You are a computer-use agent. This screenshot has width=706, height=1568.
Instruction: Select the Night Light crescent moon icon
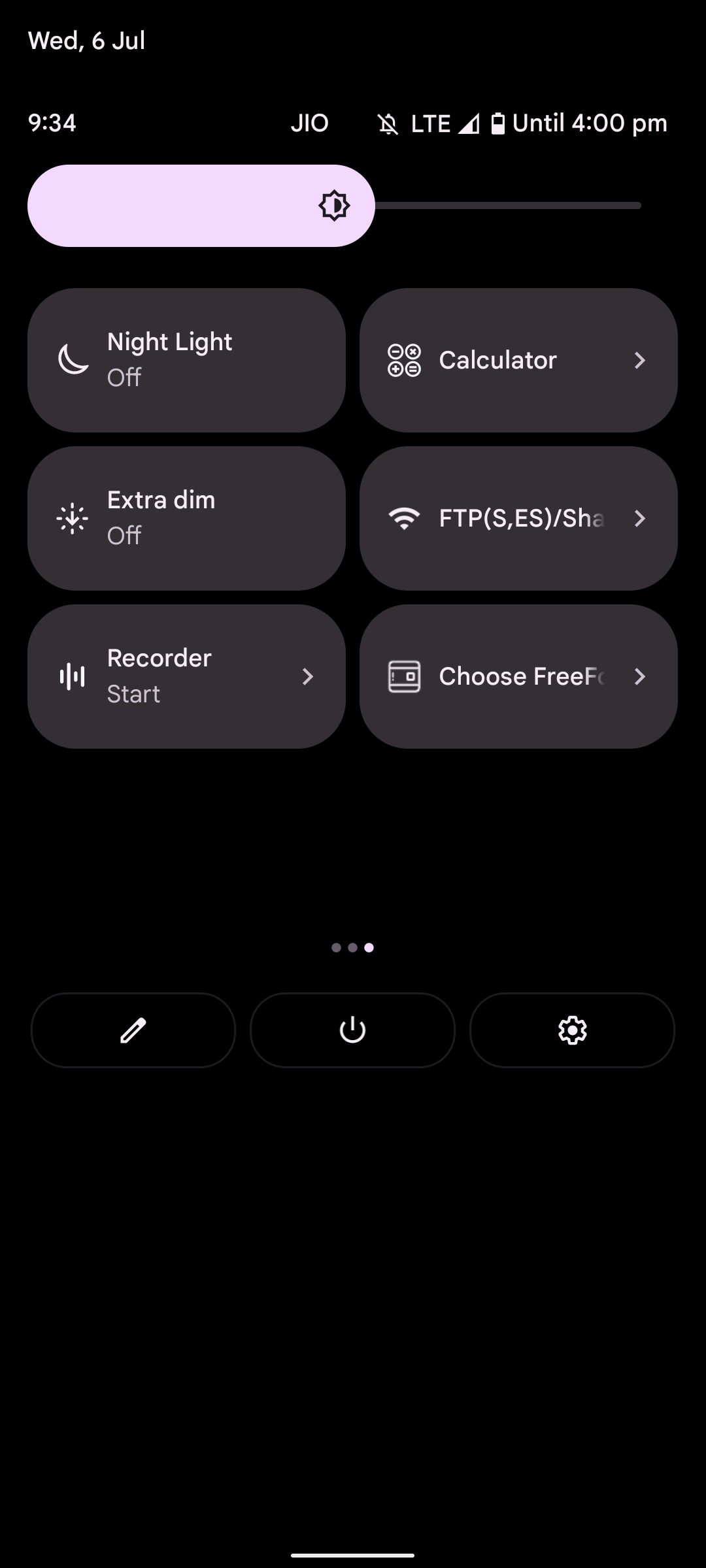click(72, 360)
